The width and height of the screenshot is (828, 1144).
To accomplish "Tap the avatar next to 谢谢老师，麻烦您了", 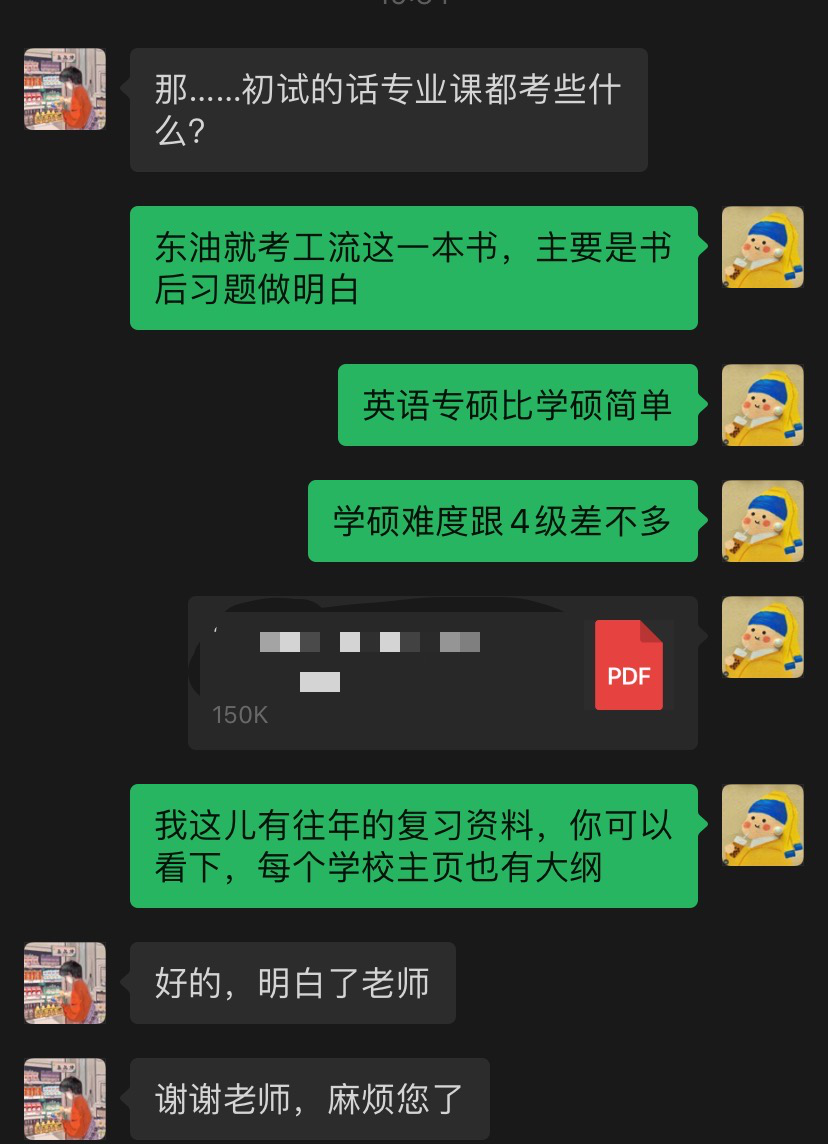I will (65, 1099).
